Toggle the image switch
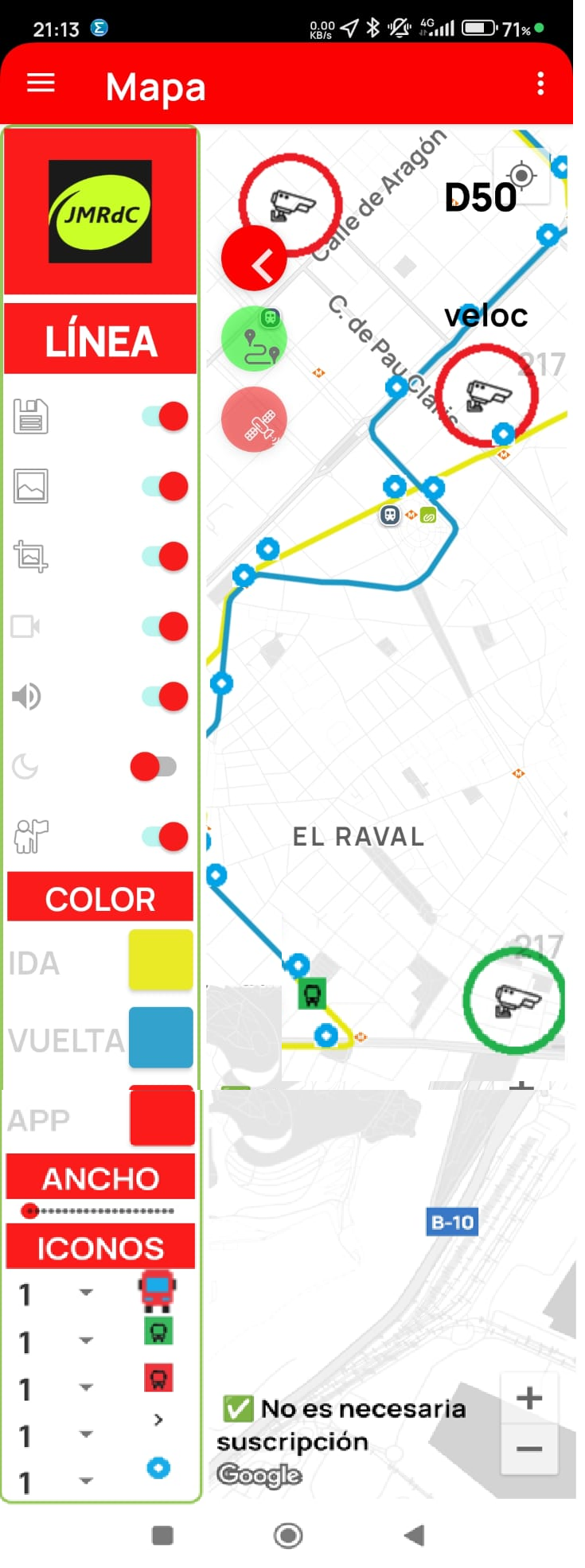Screen dimensions: 585x1568 pos(165,486)
